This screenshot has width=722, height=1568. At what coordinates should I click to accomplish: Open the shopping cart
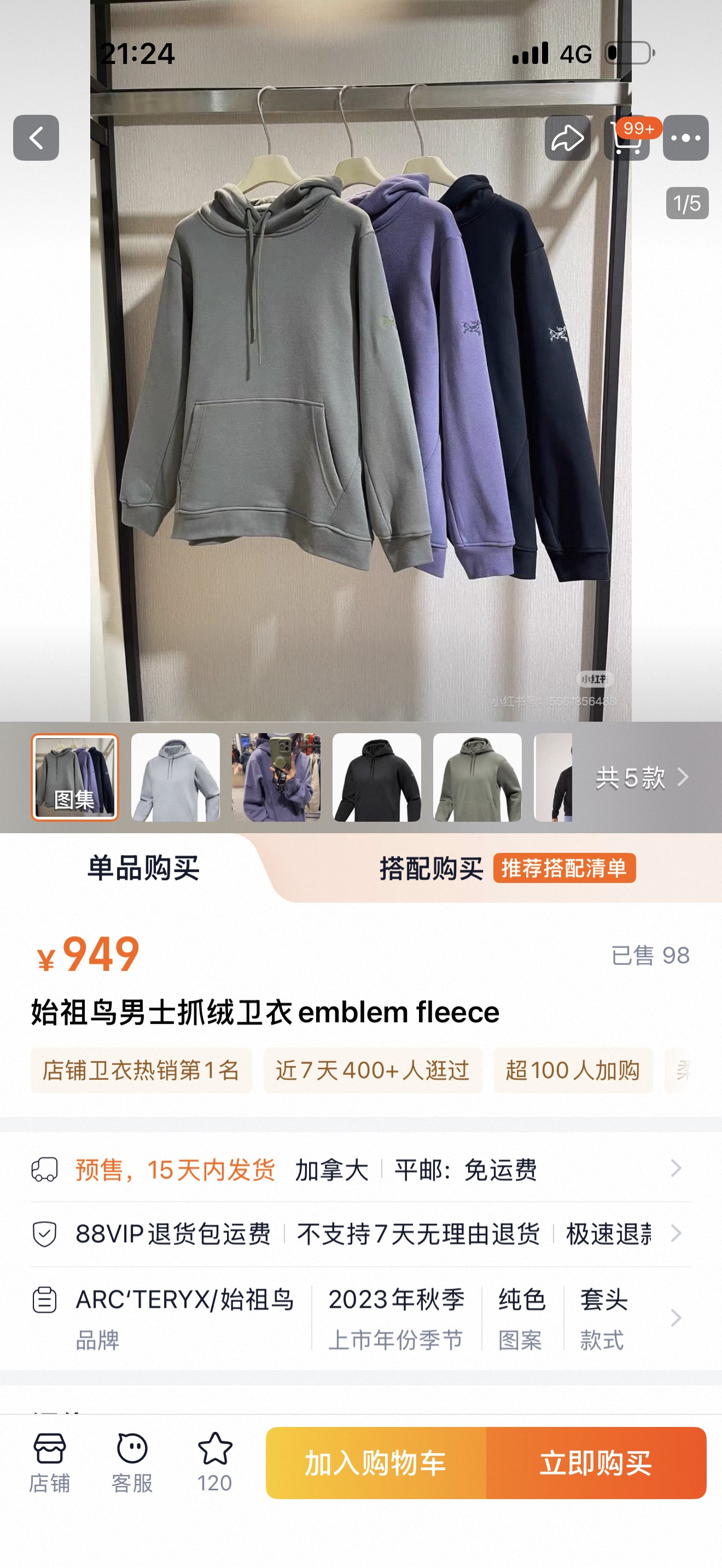627,139
